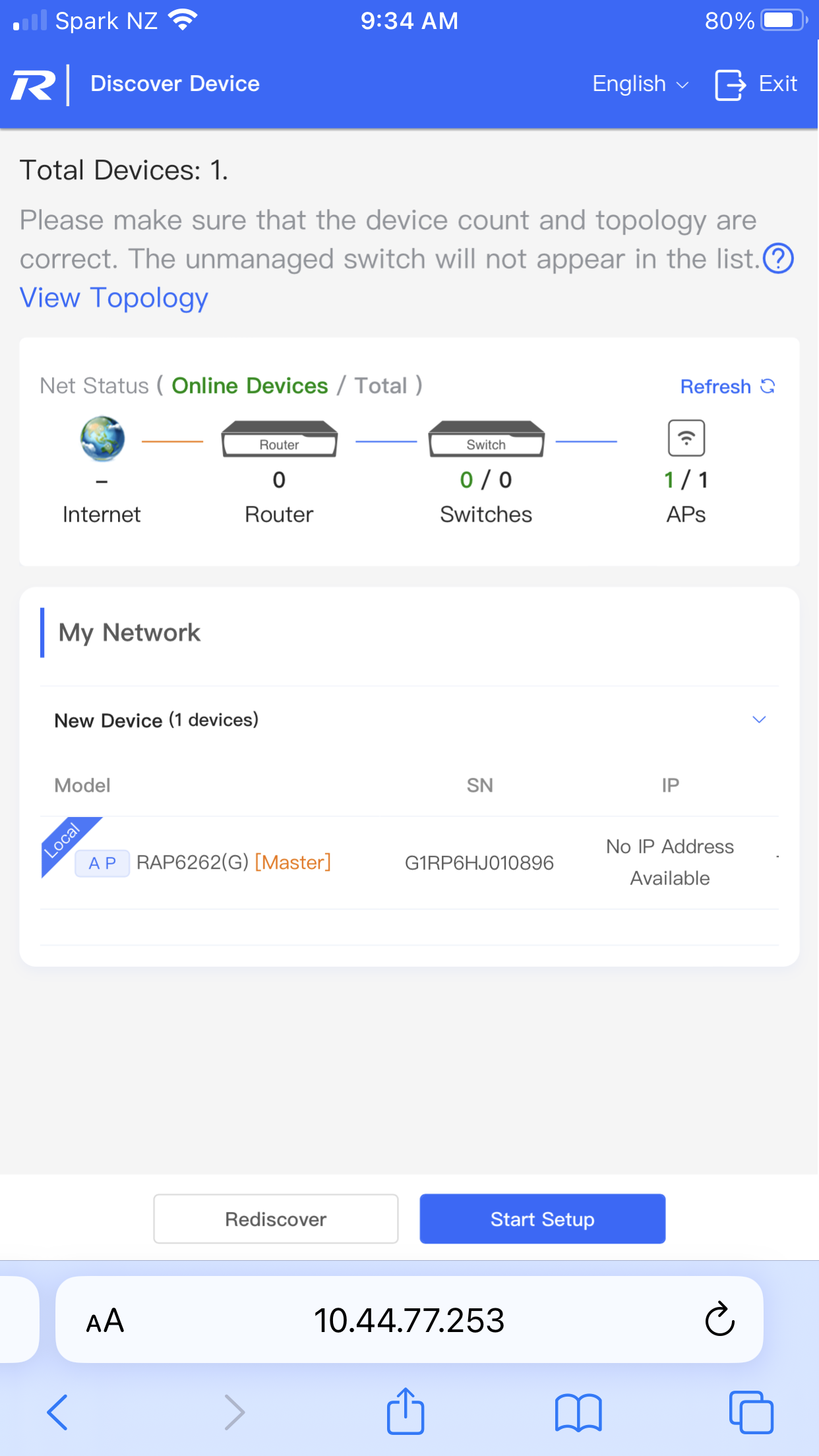Tap the 10.44.77.253 address bar
The height and width of the screenshot is (1456, 819).
[409, 1320]
